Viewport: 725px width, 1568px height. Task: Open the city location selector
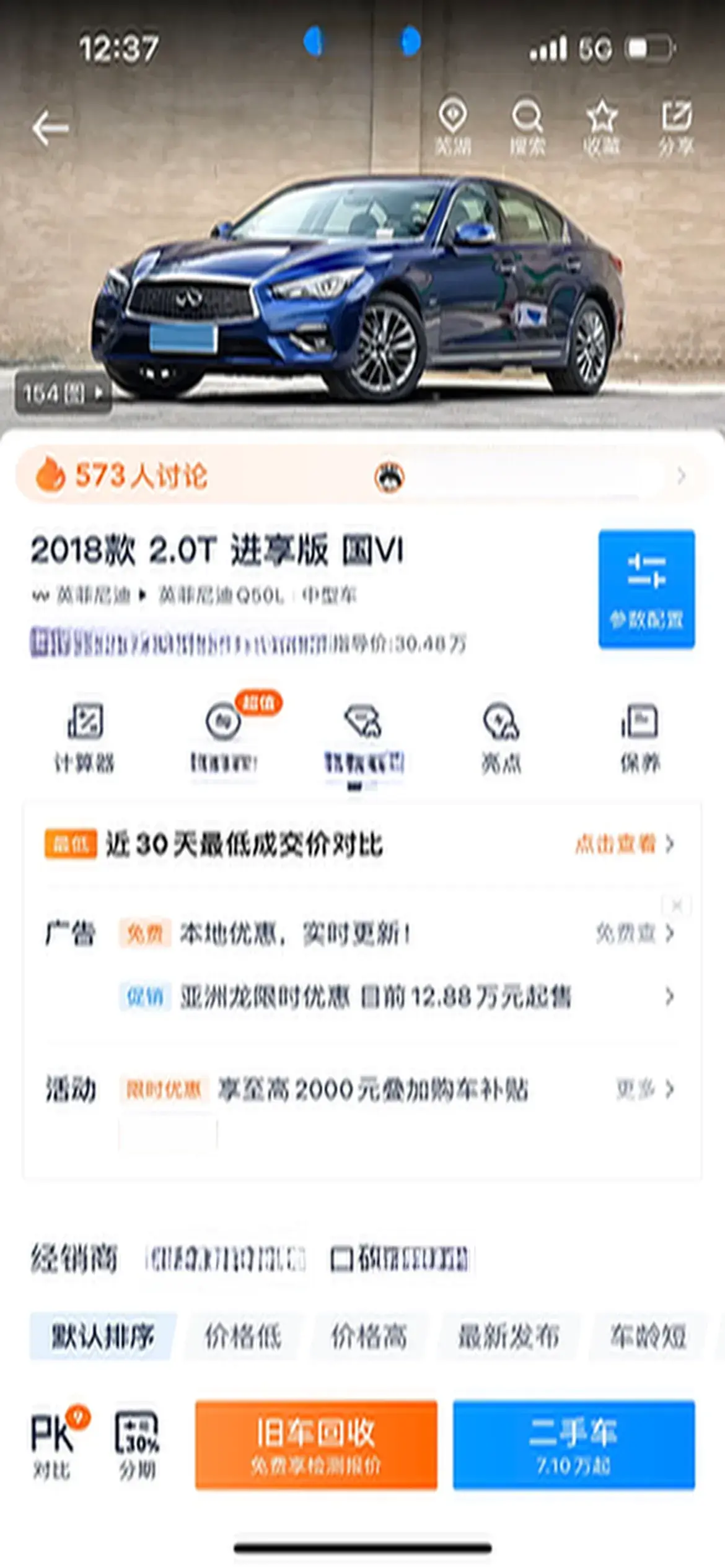coord(452,127)
